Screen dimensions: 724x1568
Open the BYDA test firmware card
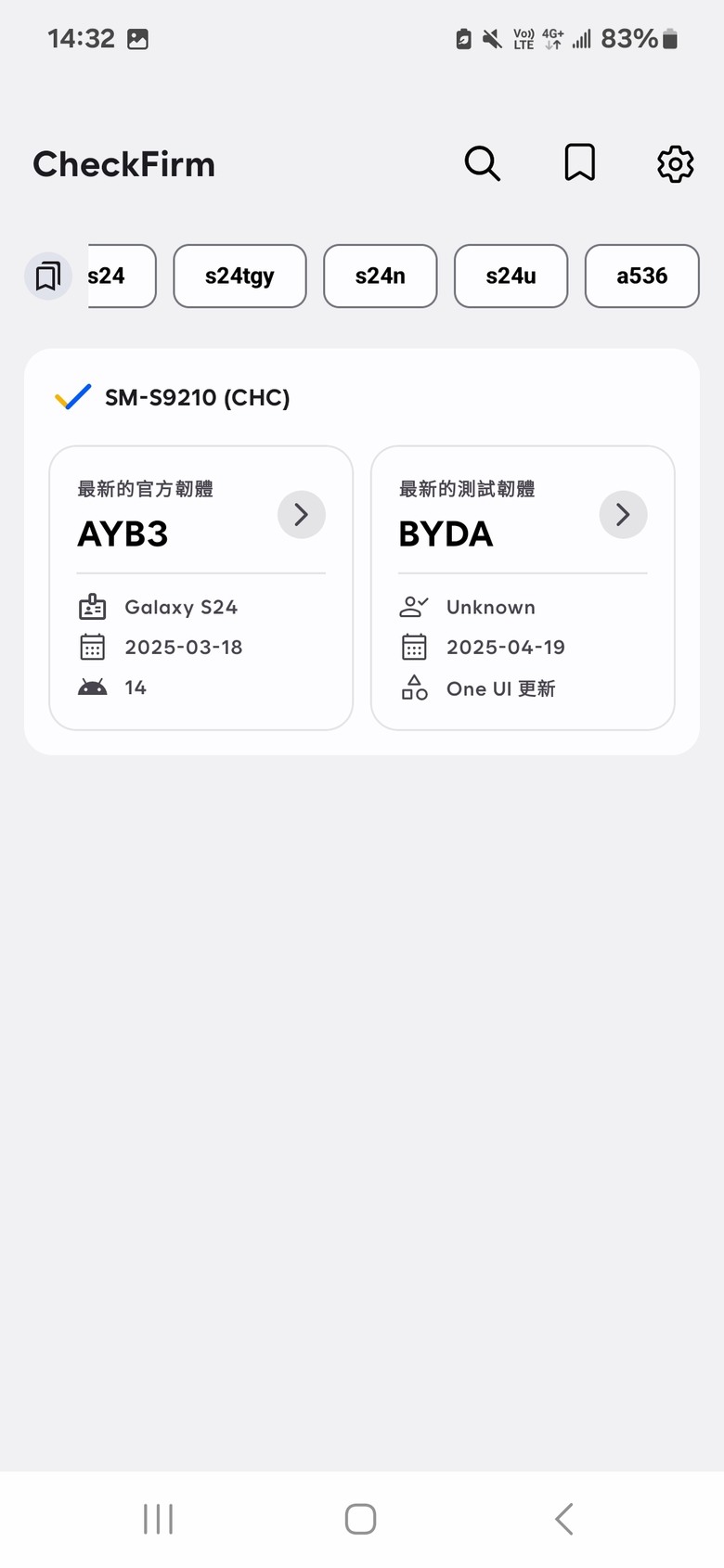(x=523, y=588)
